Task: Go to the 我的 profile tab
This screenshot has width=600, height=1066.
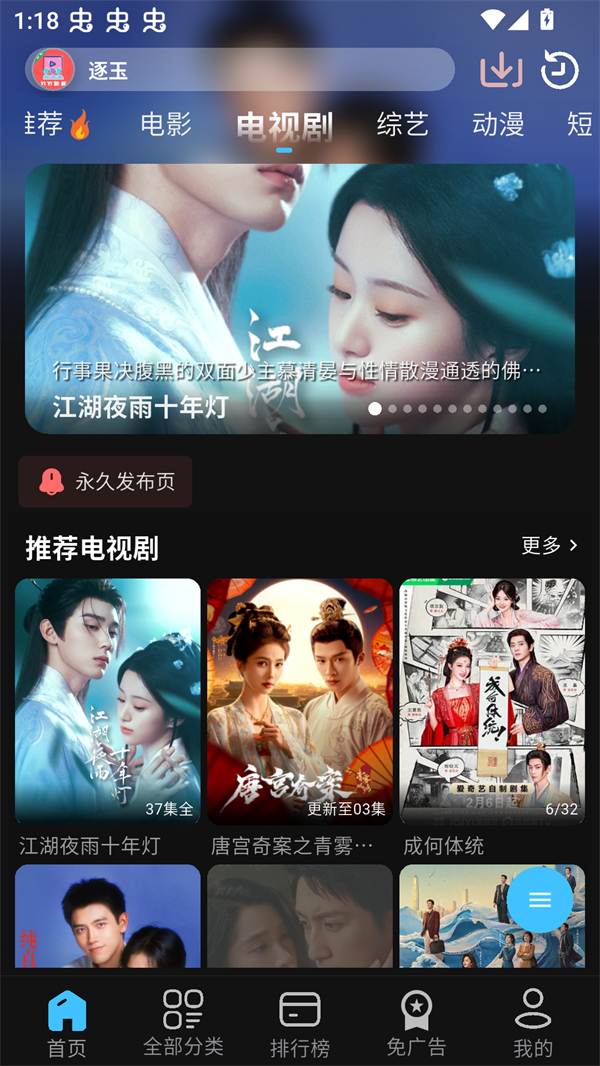Action: [x=533, y=1022]
